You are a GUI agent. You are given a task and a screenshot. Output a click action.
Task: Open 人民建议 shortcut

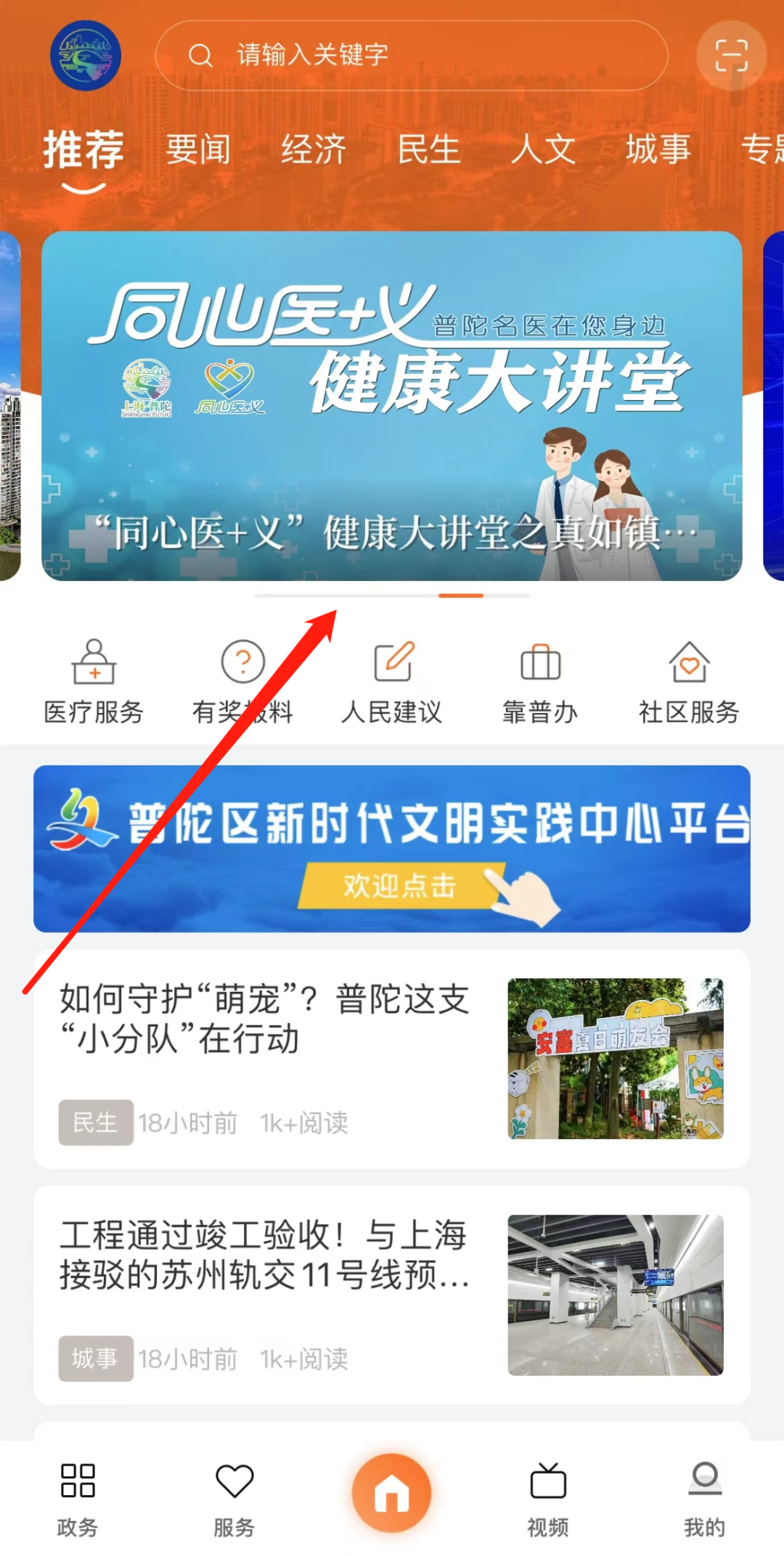[x=392, y=681]
